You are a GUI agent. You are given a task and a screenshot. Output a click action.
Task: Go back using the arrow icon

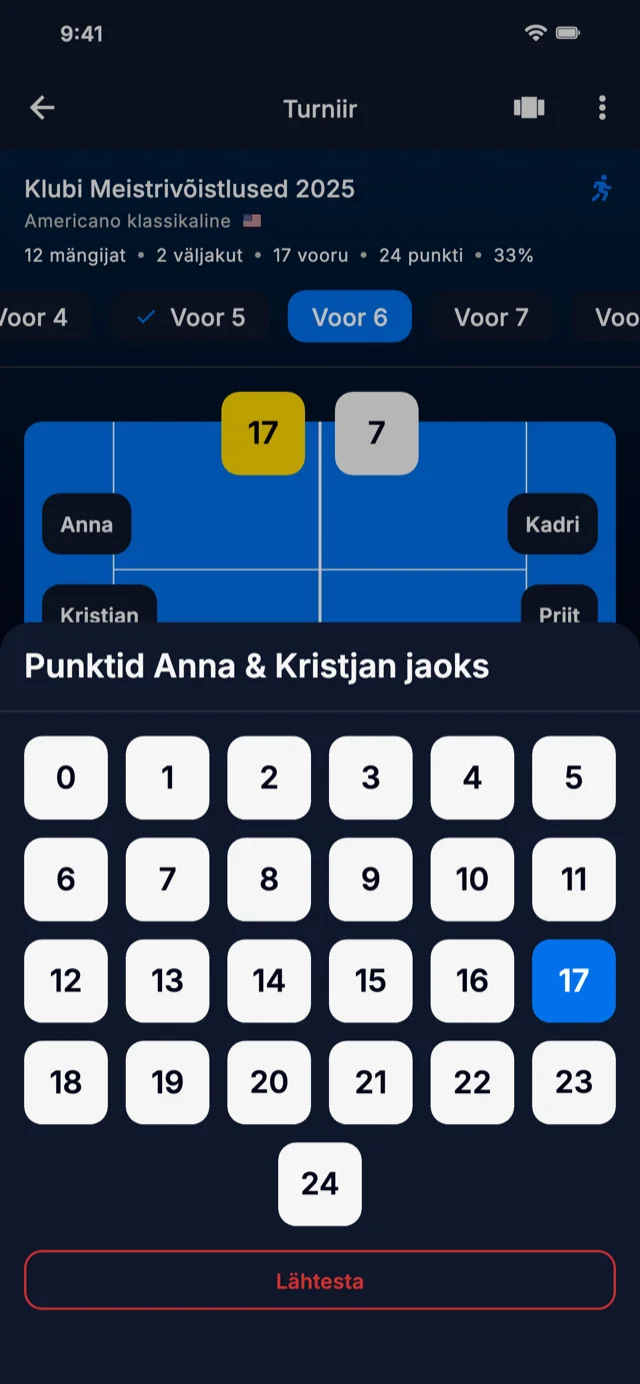click(42, 108)
